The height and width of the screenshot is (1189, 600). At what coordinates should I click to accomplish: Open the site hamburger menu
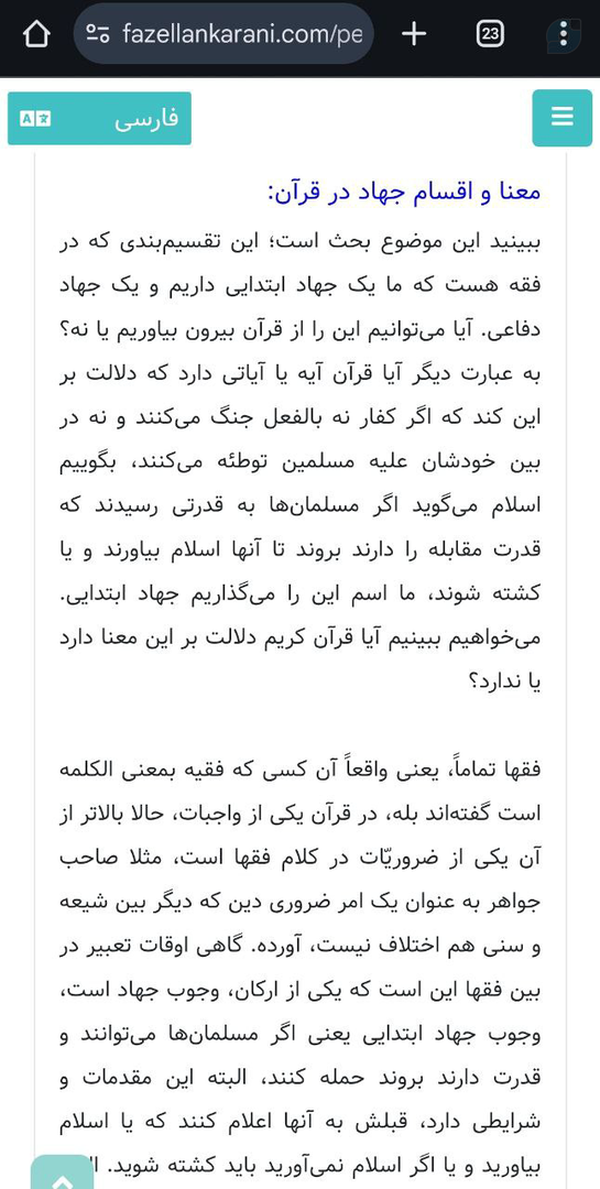[x=562, y=118]
